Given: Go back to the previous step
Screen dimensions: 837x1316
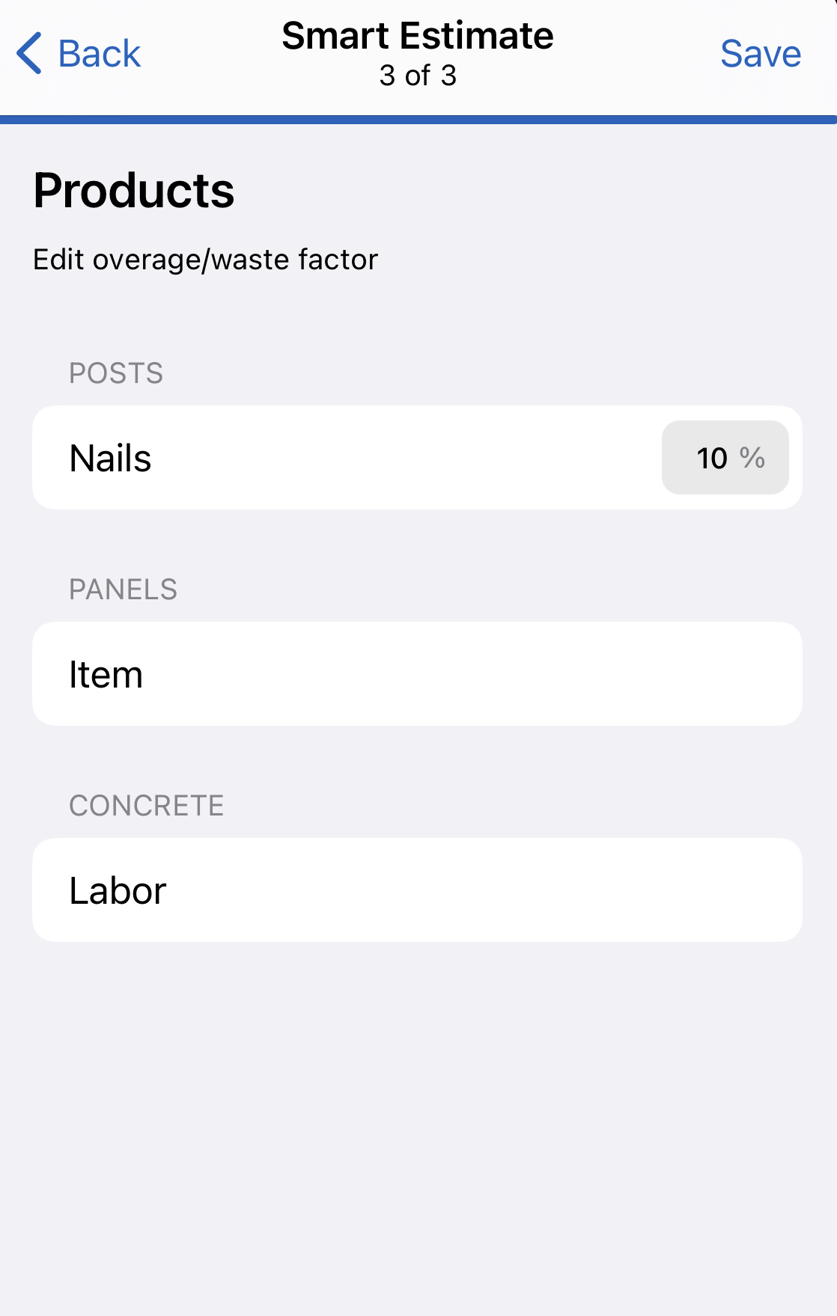Looking at the screenshot, I should pyautogui.click(x=77, y=53).
